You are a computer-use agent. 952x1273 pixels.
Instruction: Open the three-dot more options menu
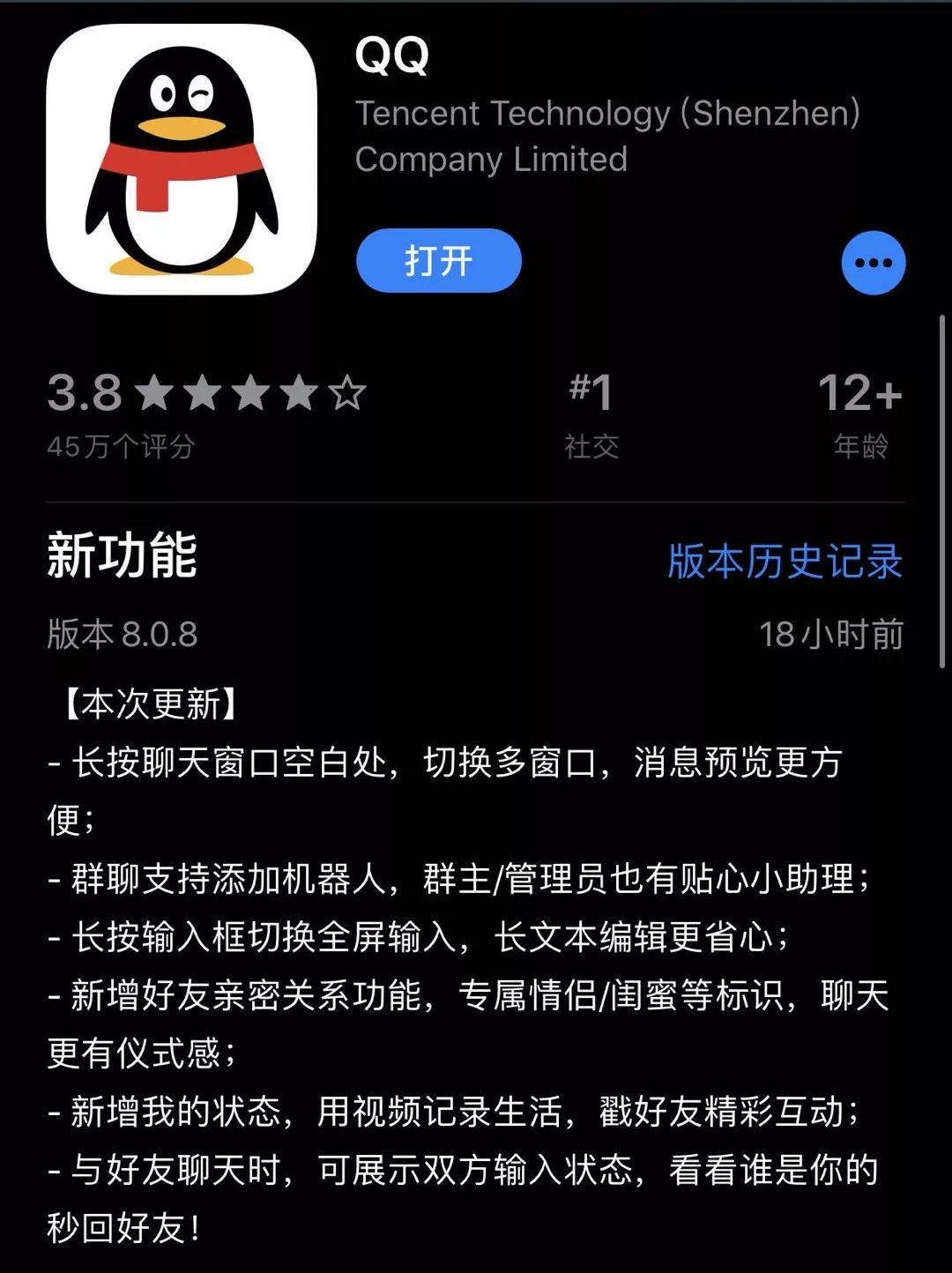[873, 263]
